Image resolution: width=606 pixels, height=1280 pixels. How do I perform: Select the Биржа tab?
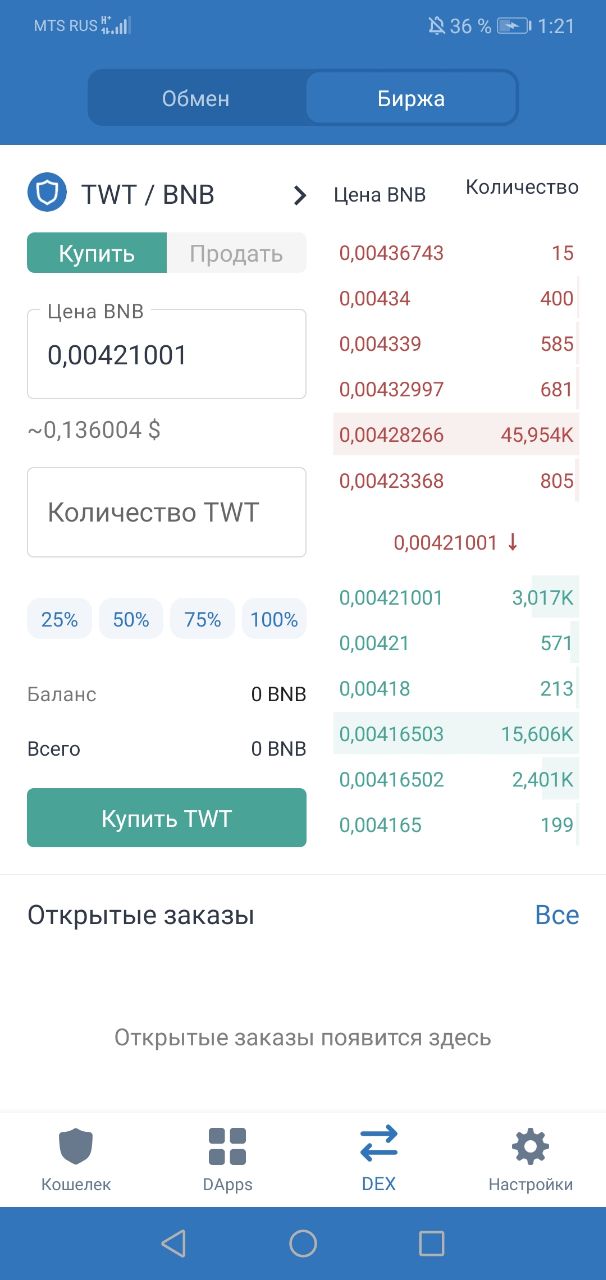pyautogui.click(x=411, y=98)
